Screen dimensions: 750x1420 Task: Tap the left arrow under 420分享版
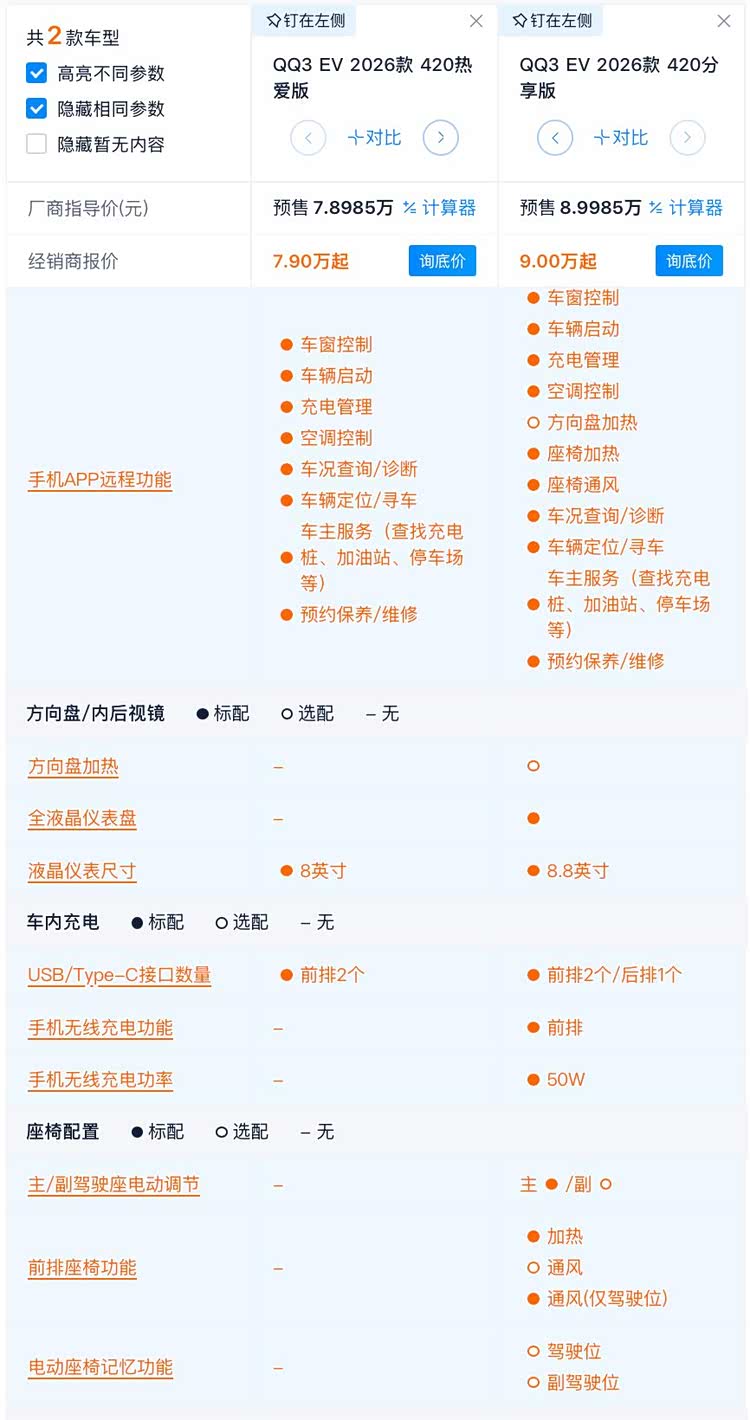(x=555, y=138)
